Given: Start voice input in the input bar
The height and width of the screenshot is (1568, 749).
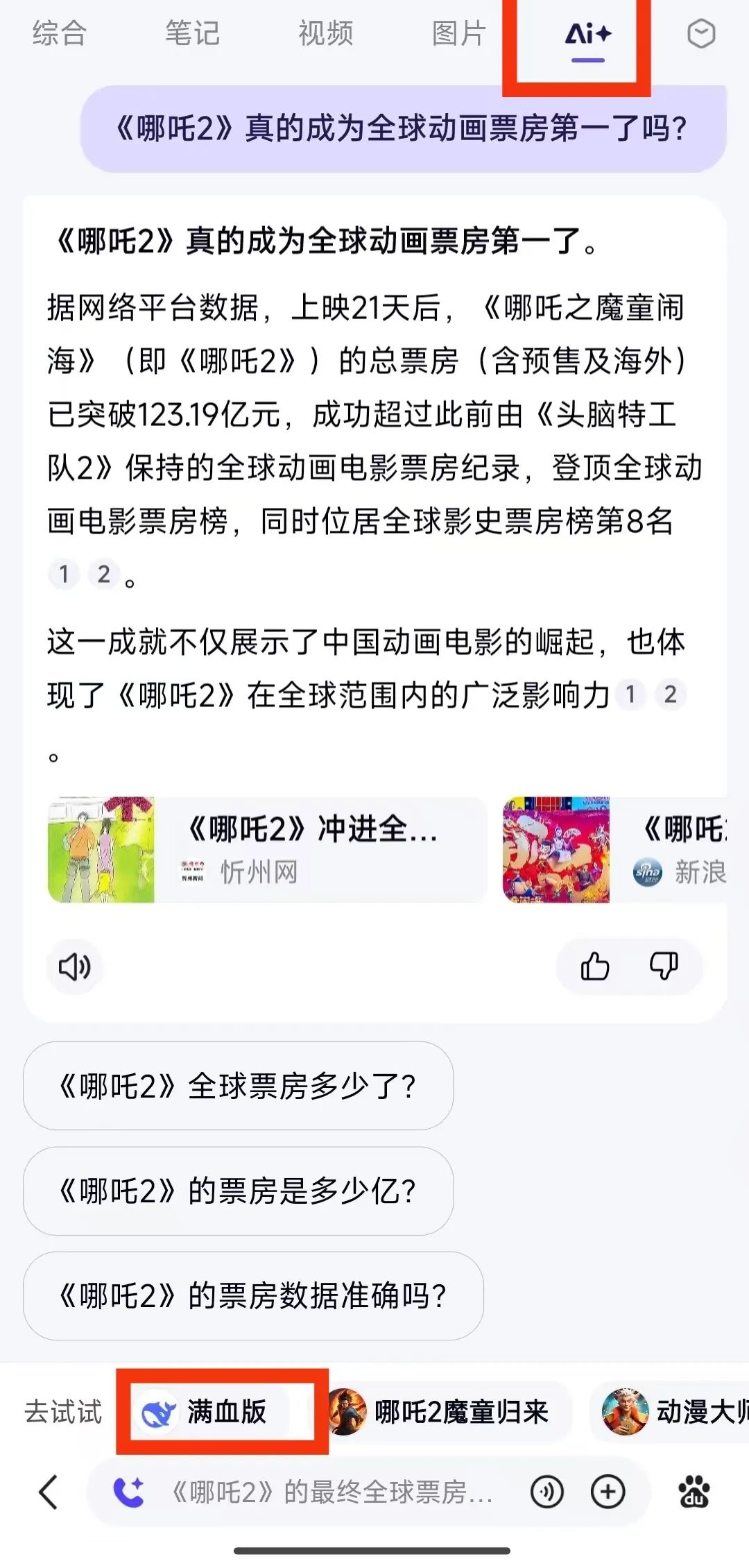Looking at the screenshot, I should pyautogui.click(x=547, y=1492).
